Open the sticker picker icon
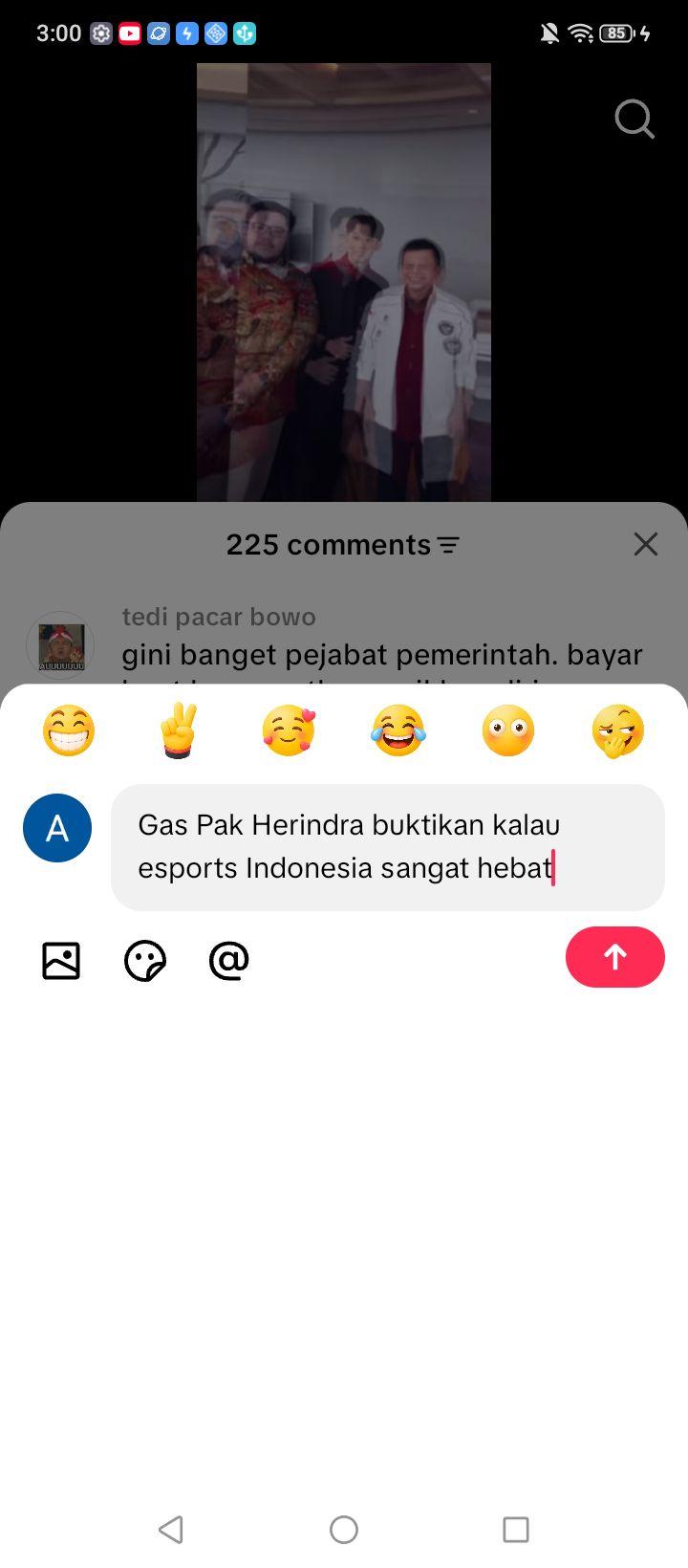The image size is (688, 1568). tap(145, 960)
